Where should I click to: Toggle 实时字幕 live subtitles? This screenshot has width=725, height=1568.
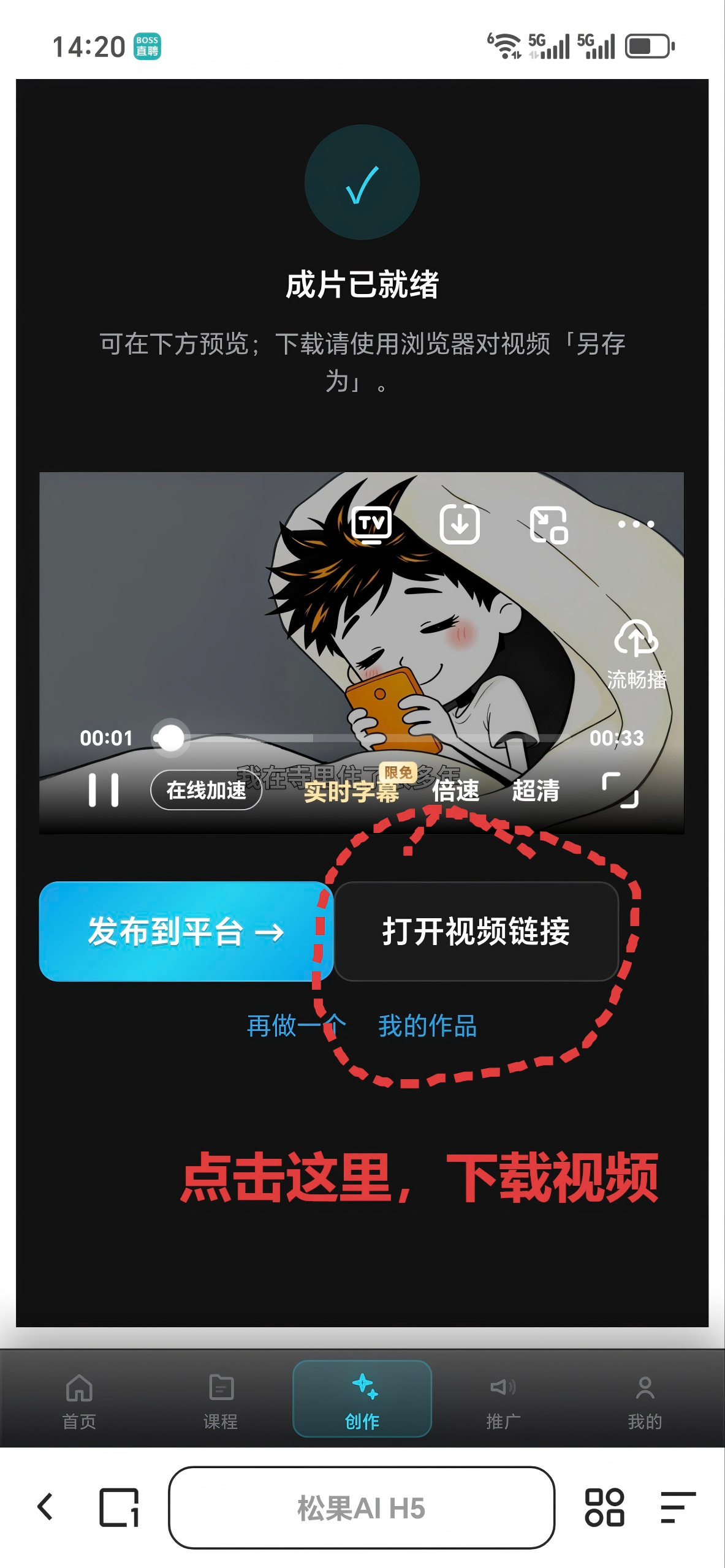click(351, 791)
